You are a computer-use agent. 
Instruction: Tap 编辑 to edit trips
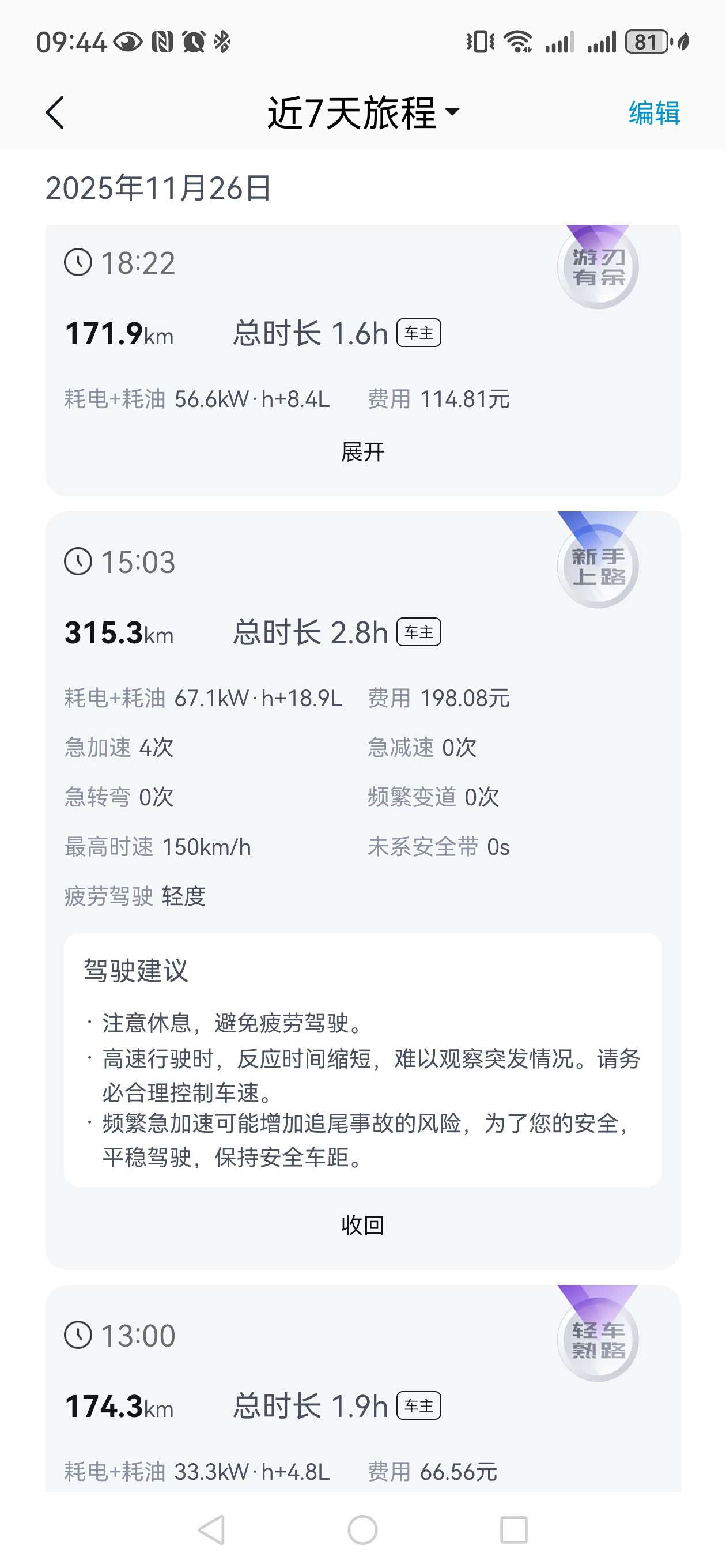(654, 113)
